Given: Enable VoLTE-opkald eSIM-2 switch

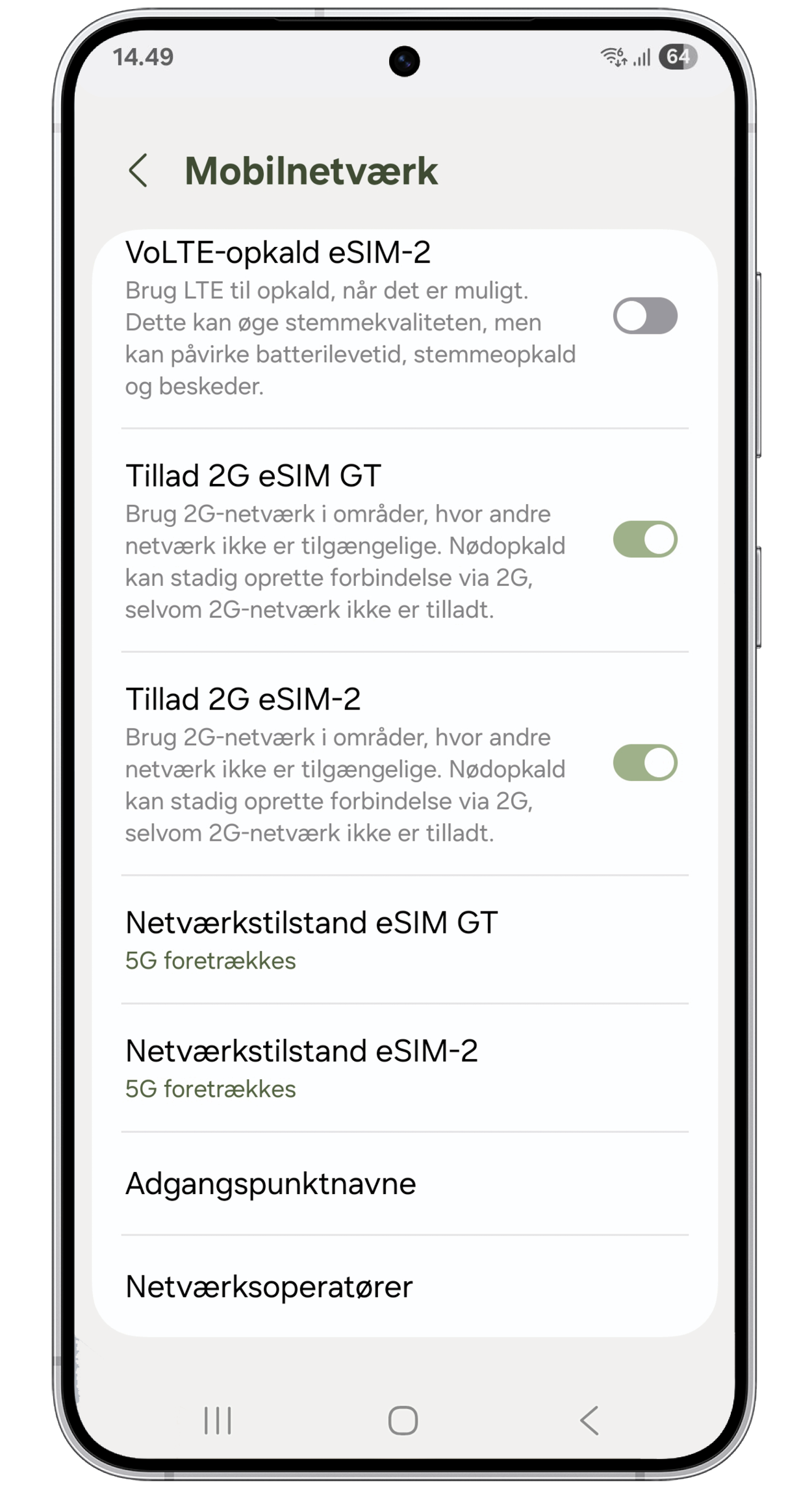Looking at the screenshot, I should (x=644, y=316).
